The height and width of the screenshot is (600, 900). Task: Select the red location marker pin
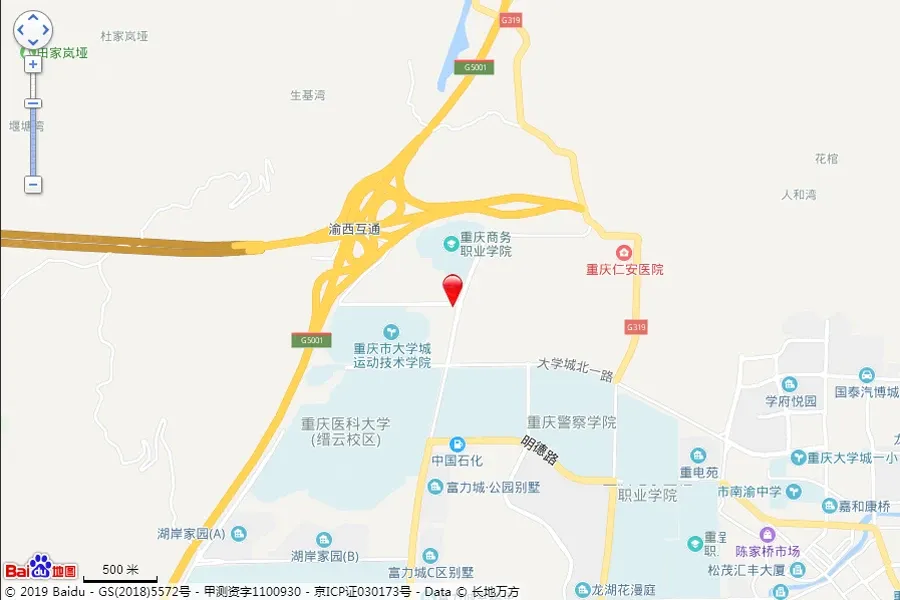click(x=453, y=288)
